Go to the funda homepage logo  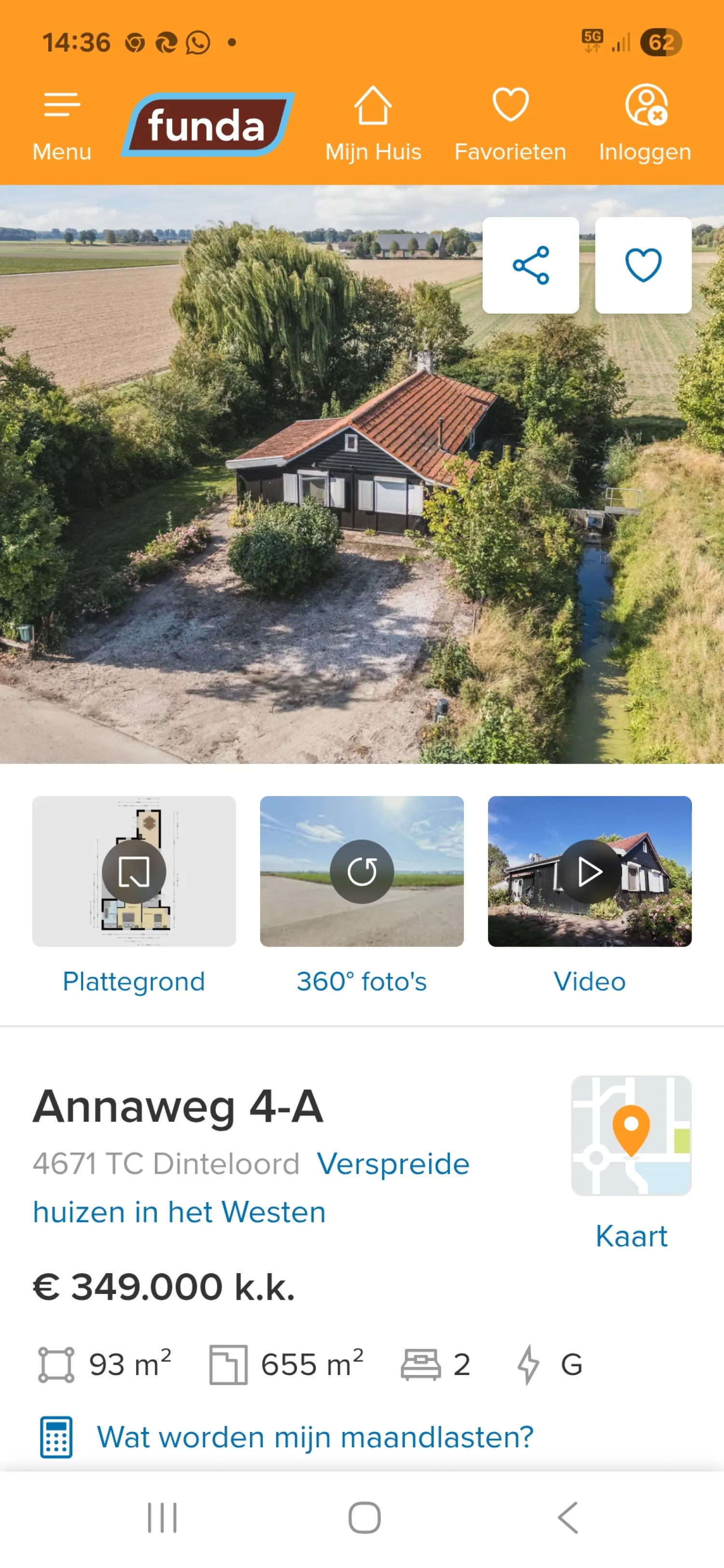(x=207, y=125)
